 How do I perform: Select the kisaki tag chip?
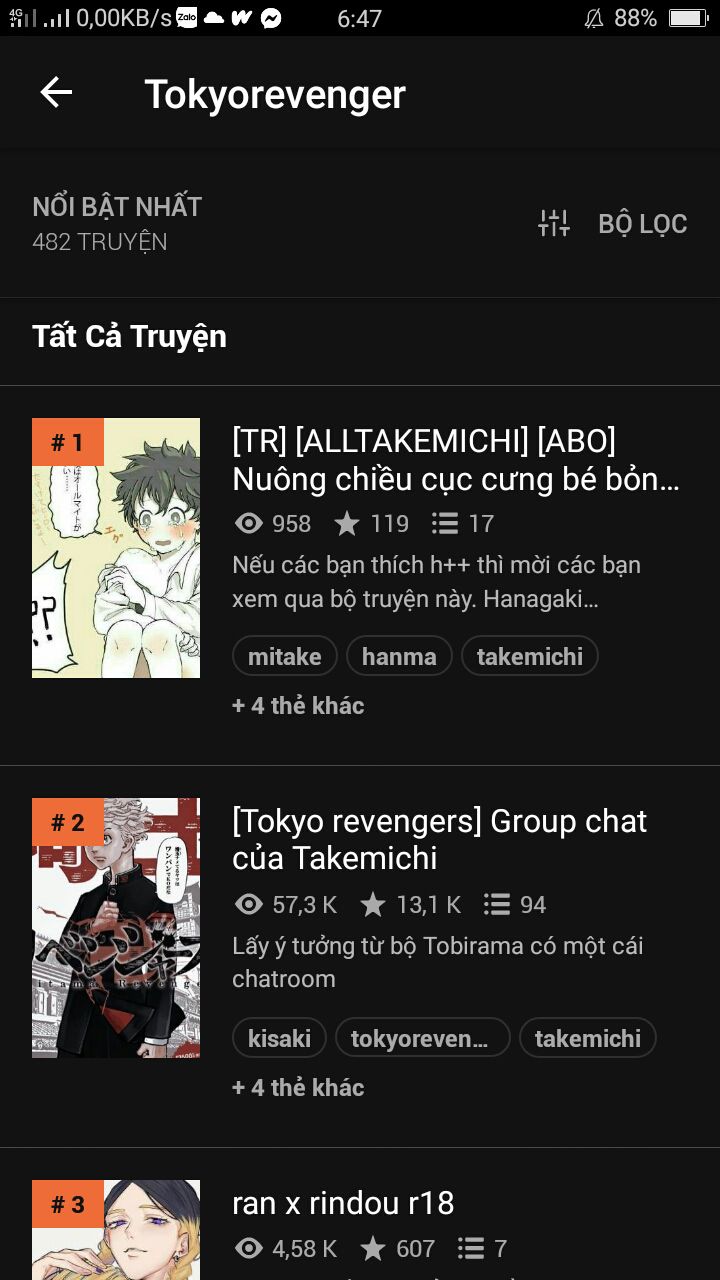279,1039
